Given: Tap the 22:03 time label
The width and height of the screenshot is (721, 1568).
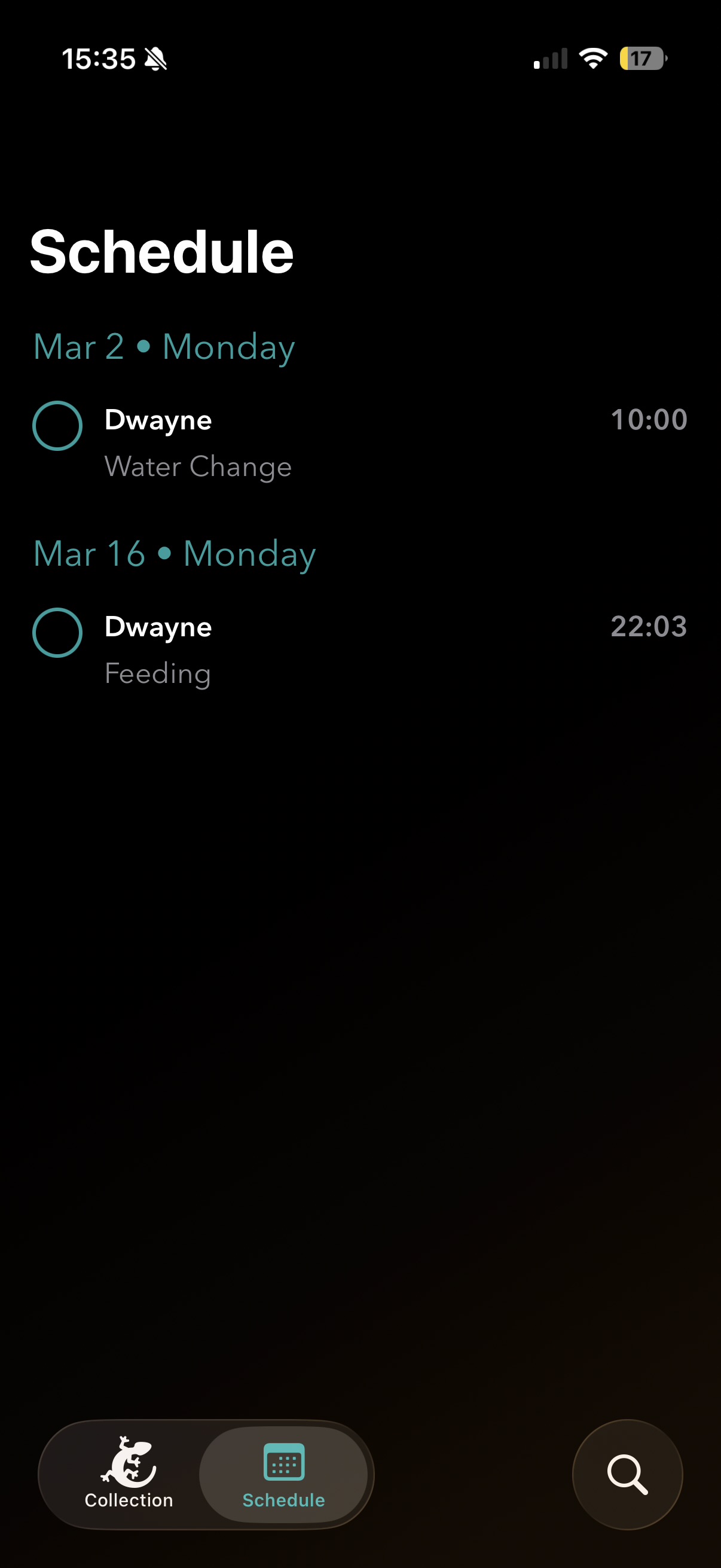Looking at the screenshot, I should [x=649, y=627].
